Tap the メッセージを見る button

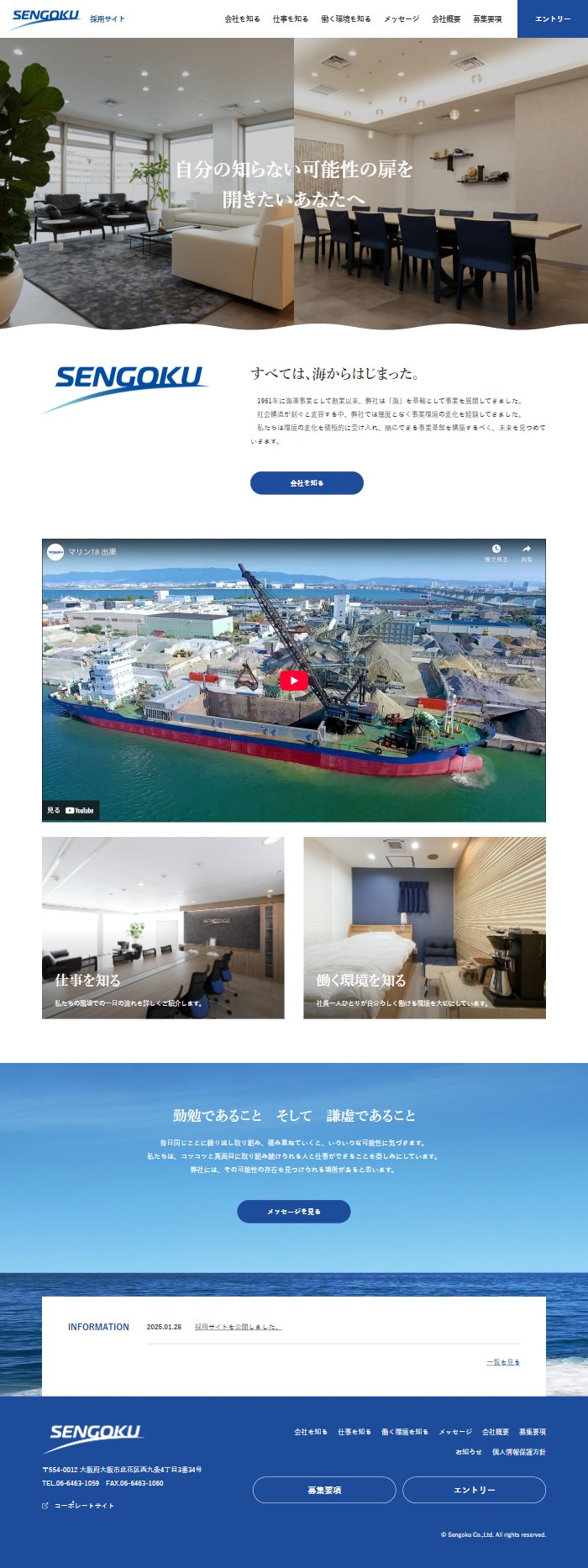(293, 1212)
